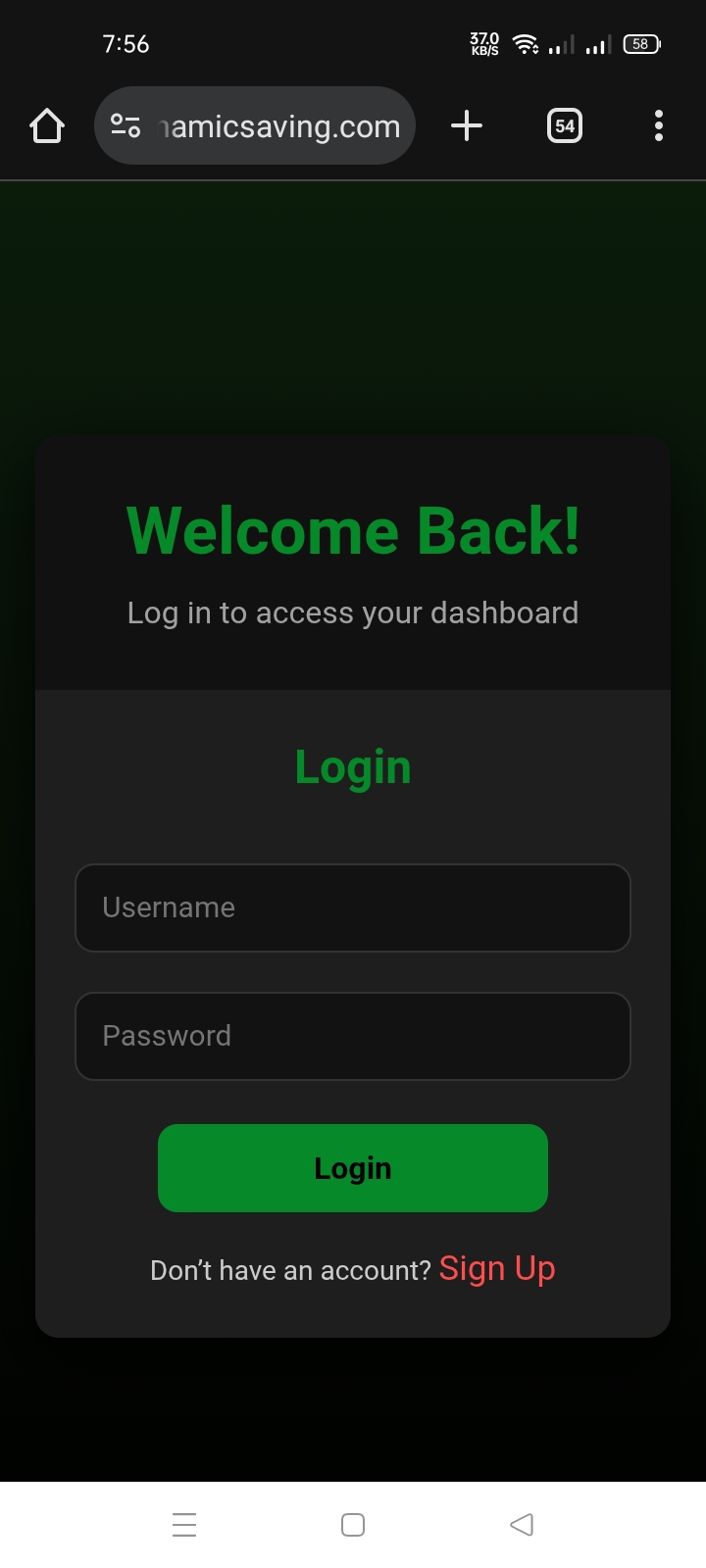Image resolution: width=706 pixels, height=1568 pixels.
Task: Tap the green Login button
Action: (x=353, y=1168)
